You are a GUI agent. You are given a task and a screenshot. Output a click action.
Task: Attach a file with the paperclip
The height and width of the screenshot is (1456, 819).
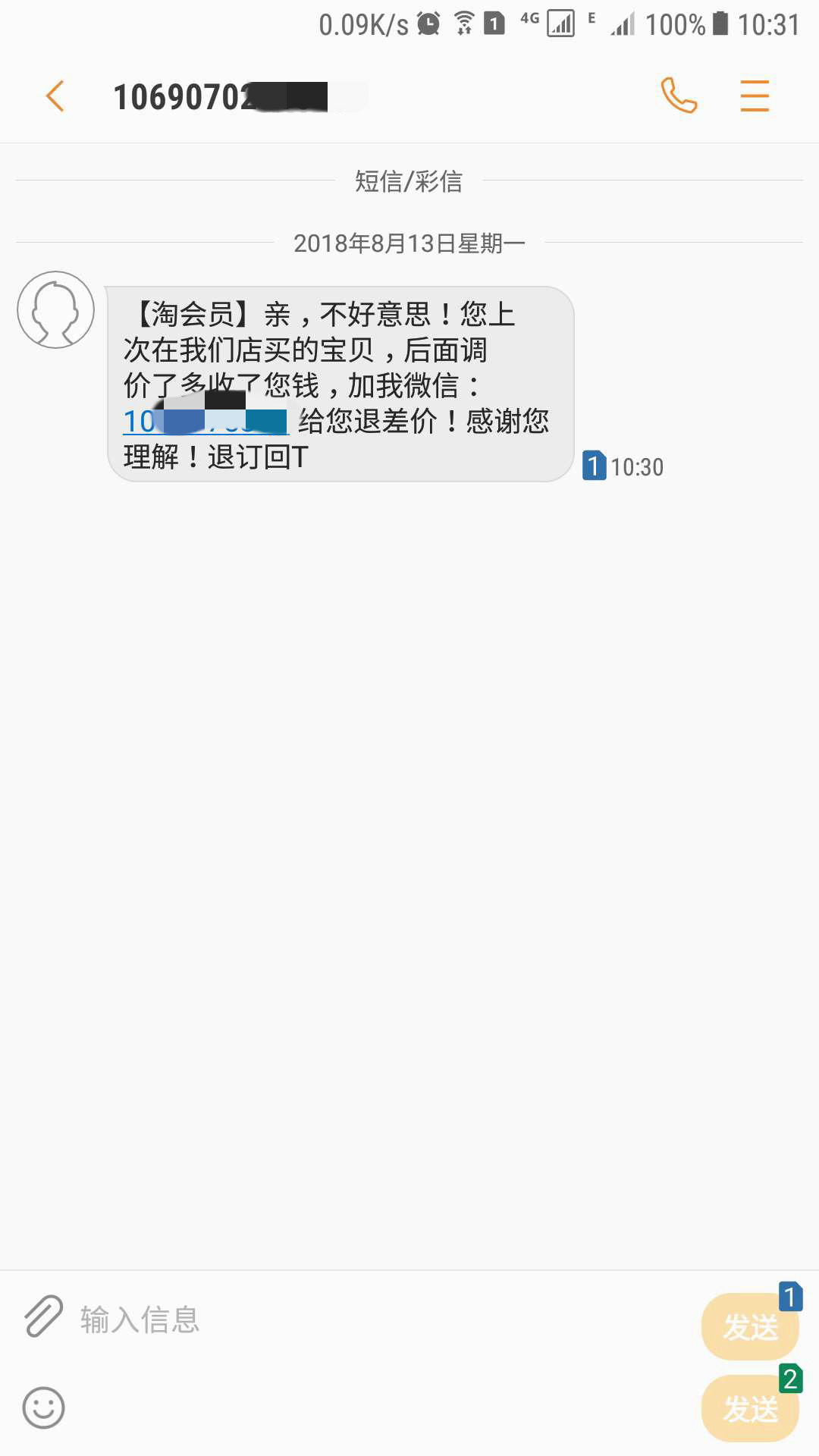tap(43, 1316)
